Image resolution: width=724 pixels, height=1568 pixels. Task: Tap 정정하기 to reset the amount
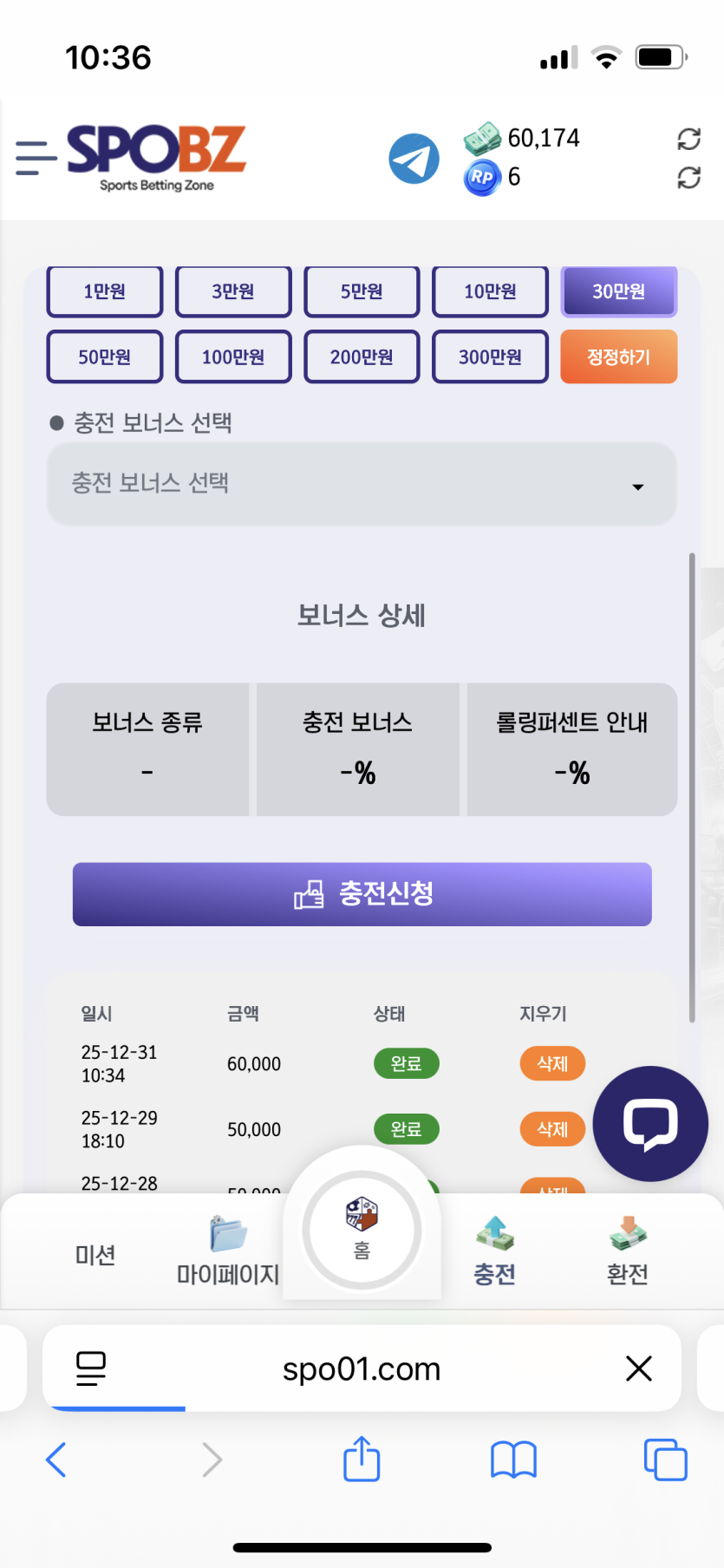pyautogui.click(x=618, y=356)
